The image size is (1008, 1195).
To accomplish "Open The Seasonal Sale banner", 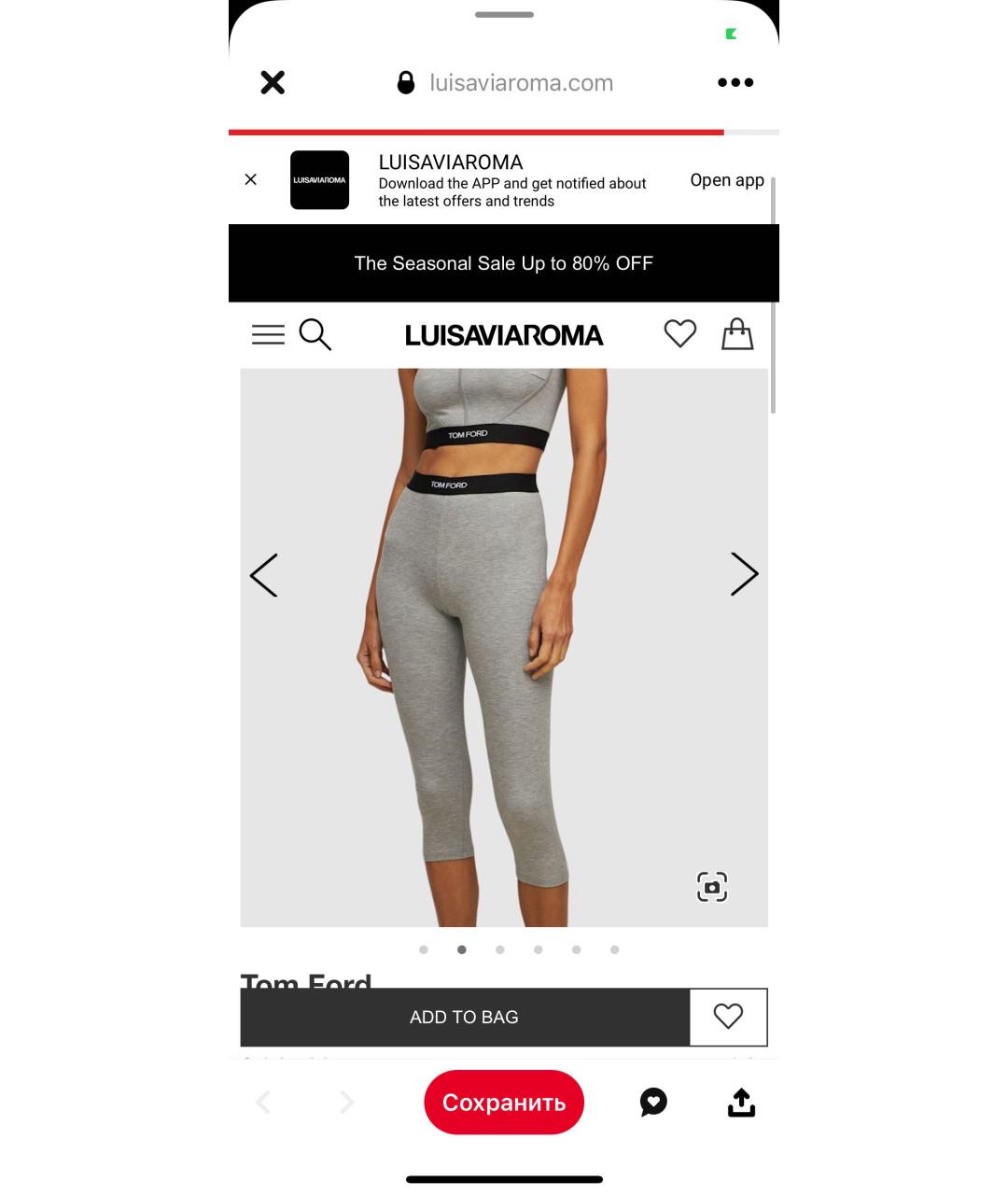I will coord(503,263).
